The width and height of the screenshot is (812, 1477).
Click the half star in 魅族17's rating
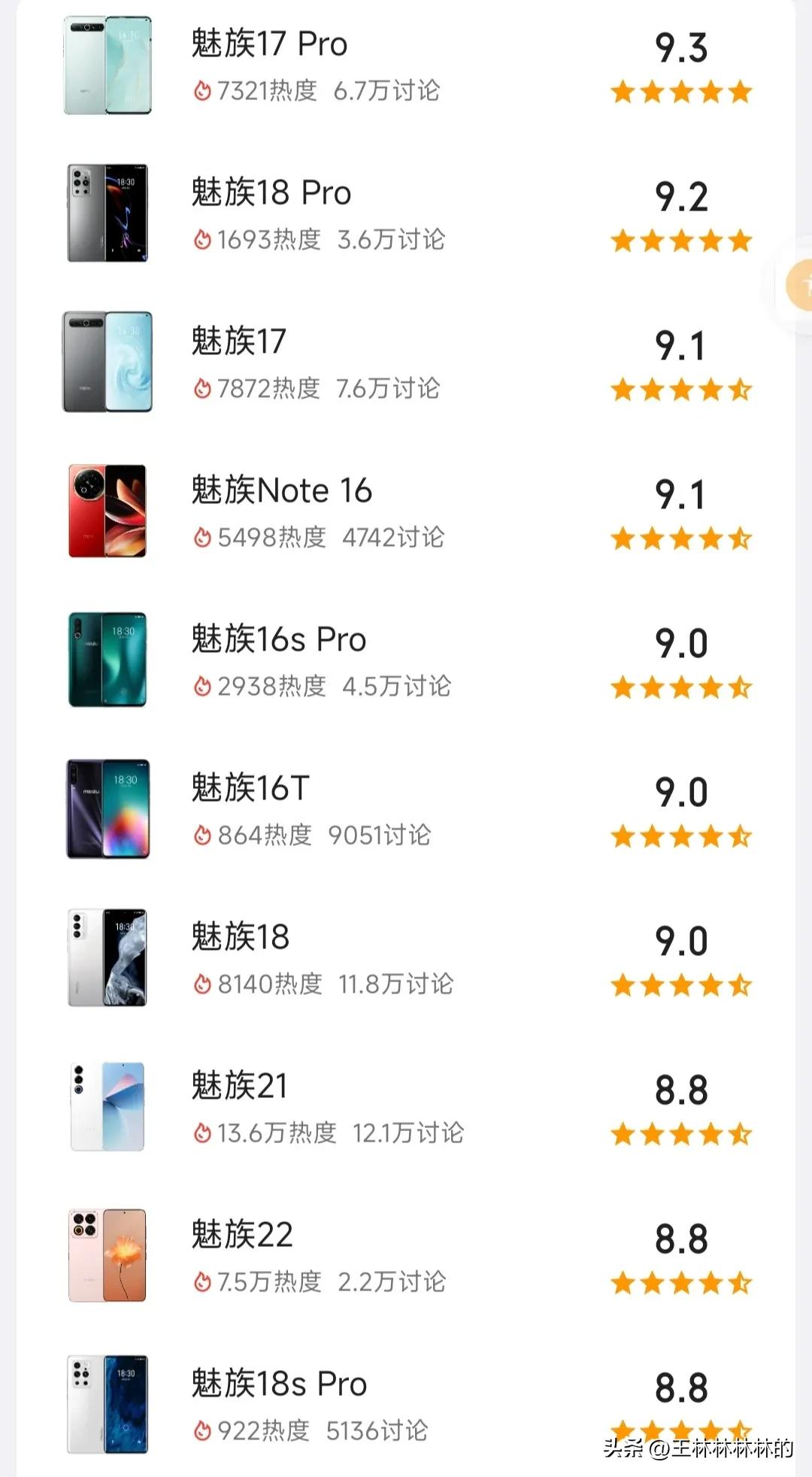click(x=741, y=389)
